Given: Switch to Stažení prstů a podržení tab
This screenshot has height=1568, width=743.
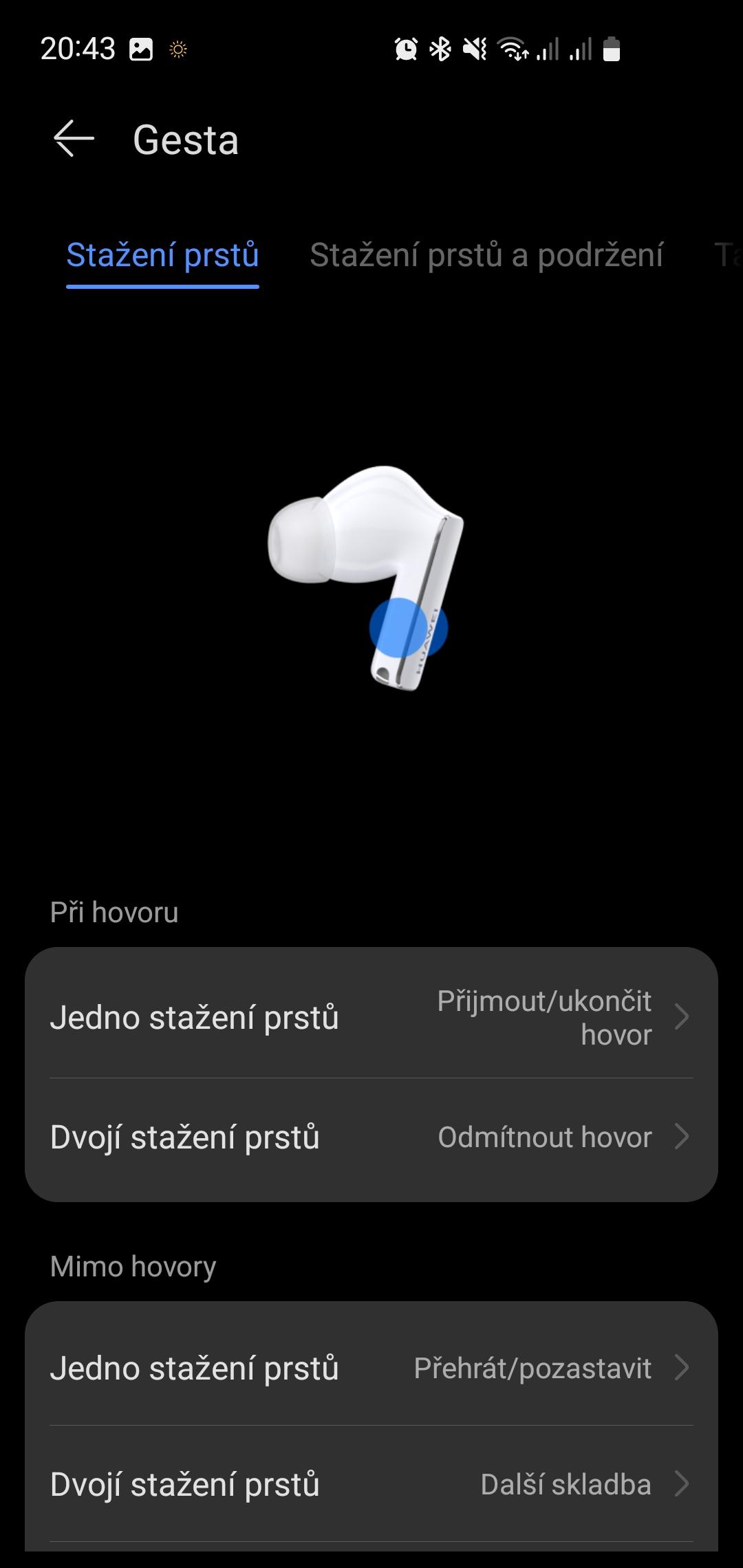Looking at the screenshot, I should tap(486, 256).
